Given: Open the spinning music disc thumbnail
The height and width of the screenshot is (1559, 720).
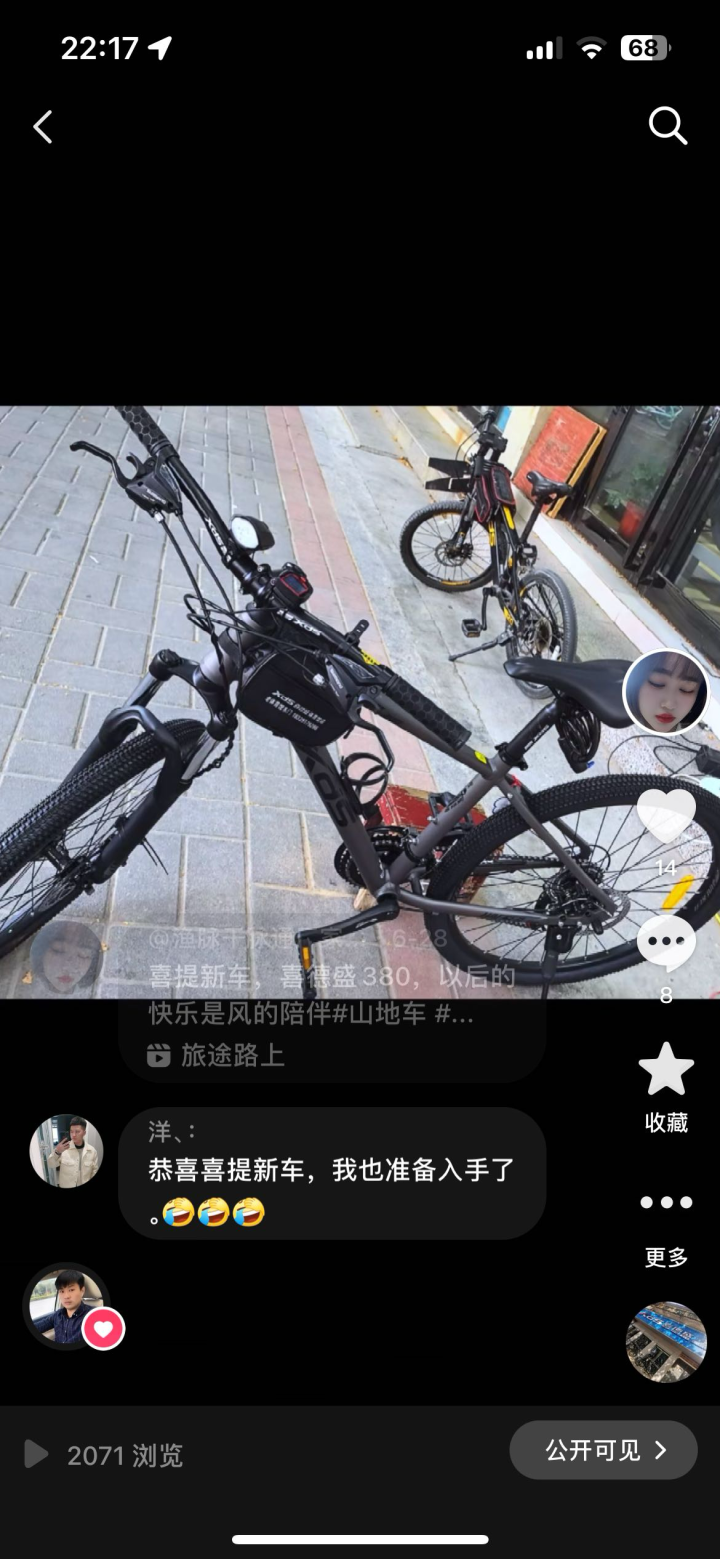Looking at the screenshot, I should click(x=666, y=1342).
